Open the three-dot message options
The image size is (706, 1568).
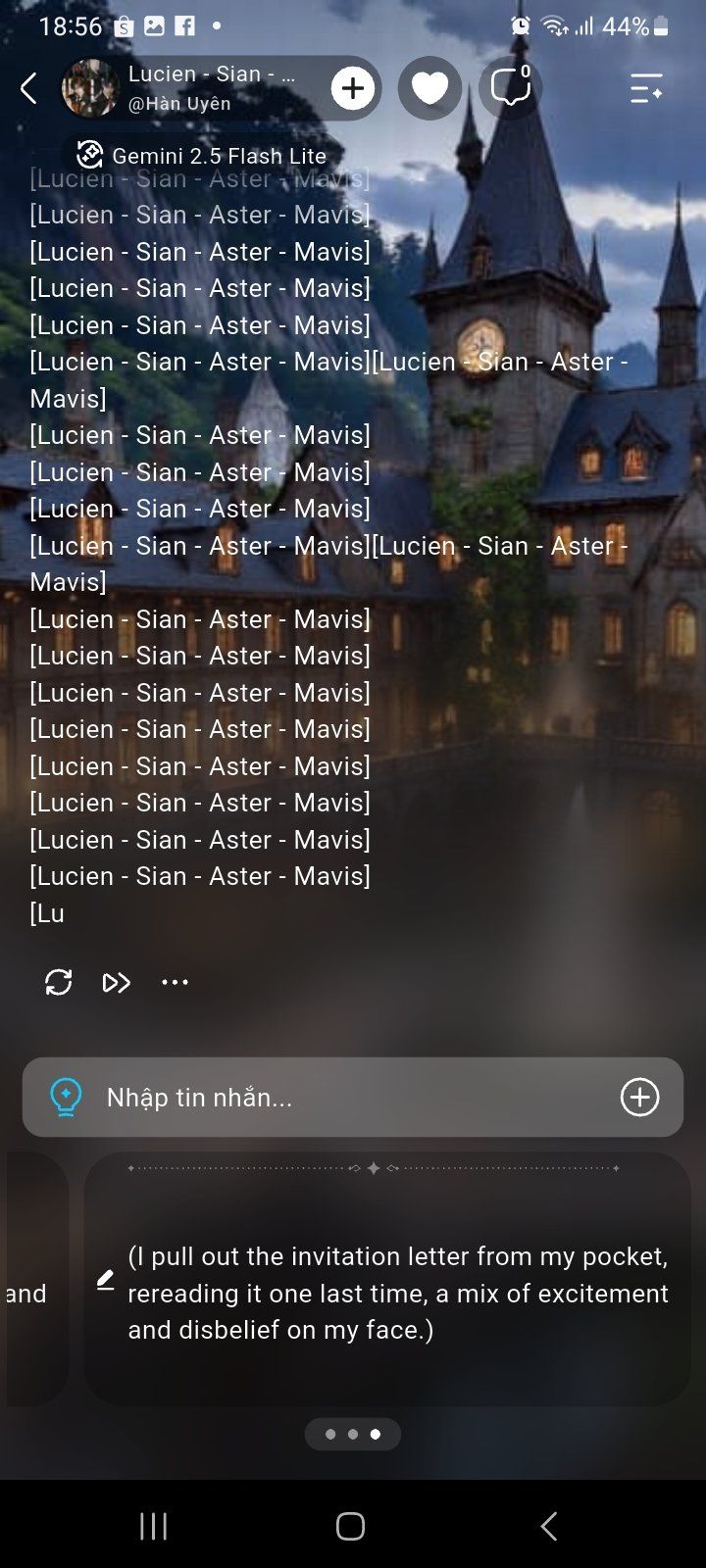point(175,982)
